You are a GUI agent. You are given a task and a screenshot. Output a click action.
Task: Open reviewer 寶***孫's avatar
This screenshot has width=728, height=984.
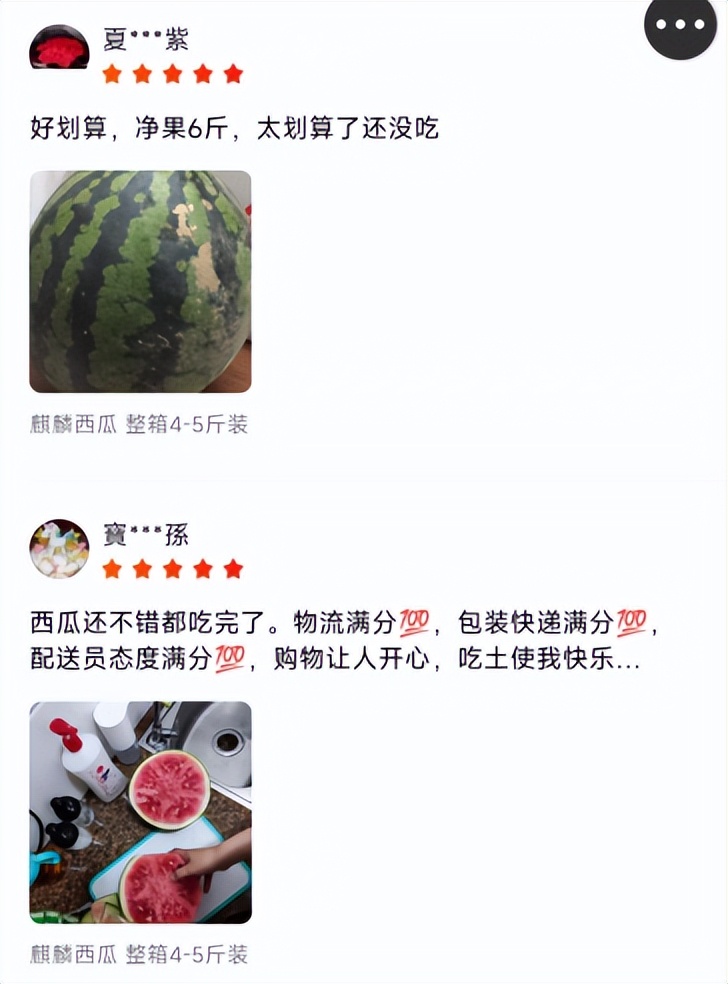tap(59, 548)
